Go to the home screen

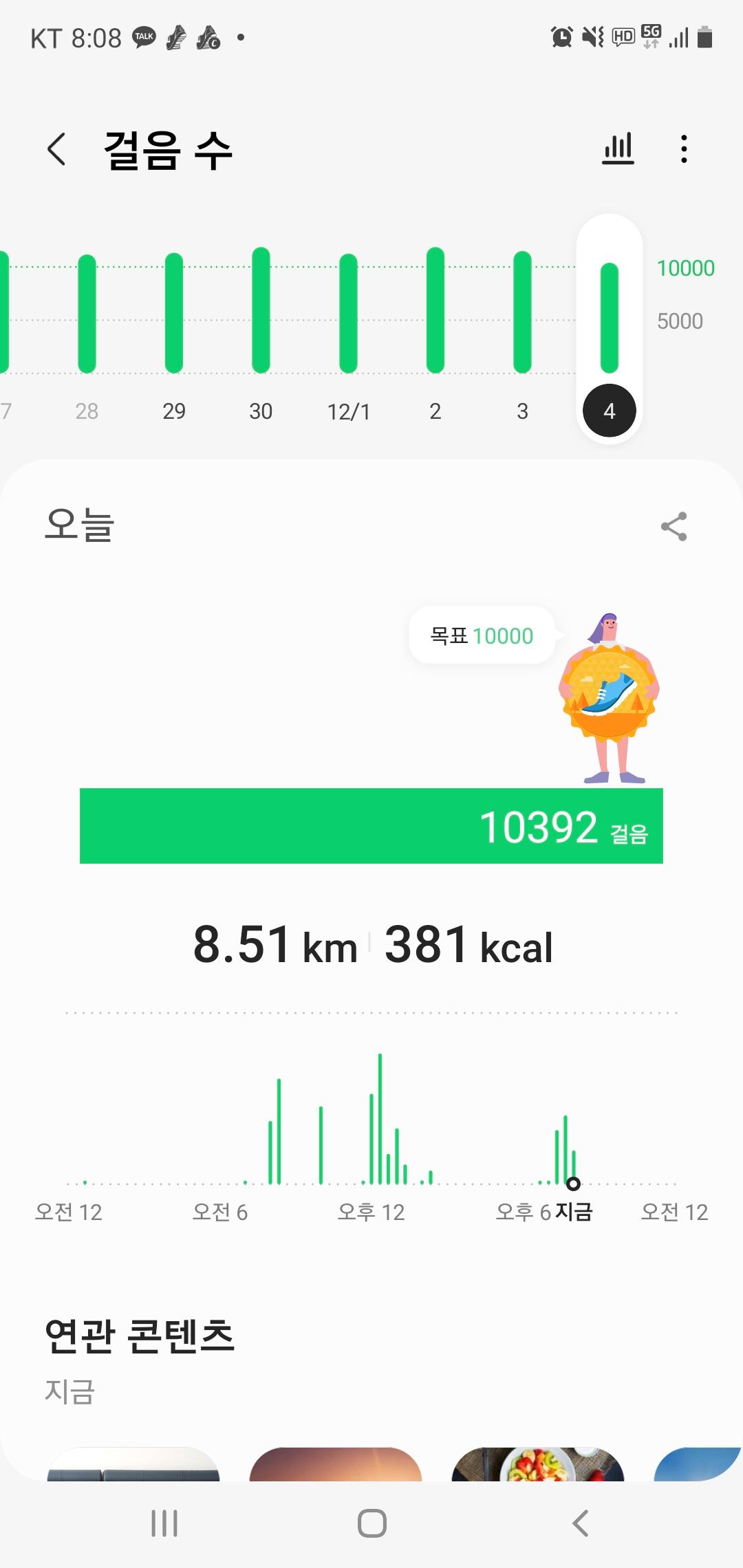[x=371, y=1523]
